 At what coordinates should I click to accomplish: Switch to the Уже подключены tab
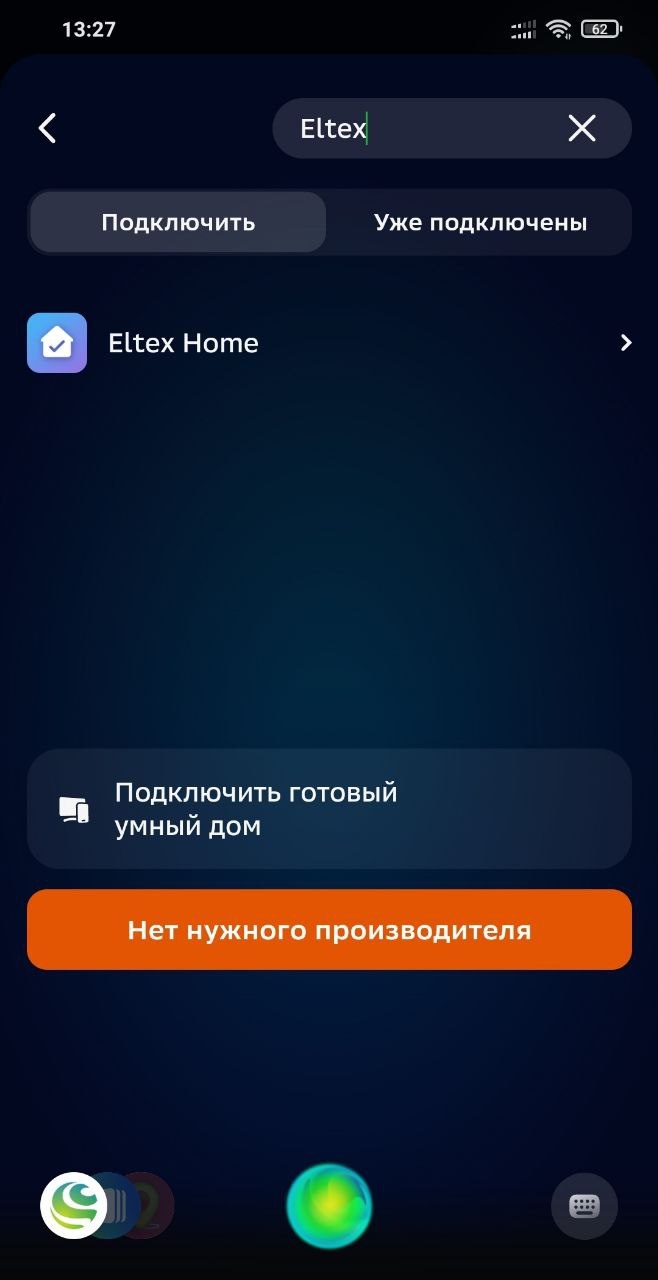(480, 222)
